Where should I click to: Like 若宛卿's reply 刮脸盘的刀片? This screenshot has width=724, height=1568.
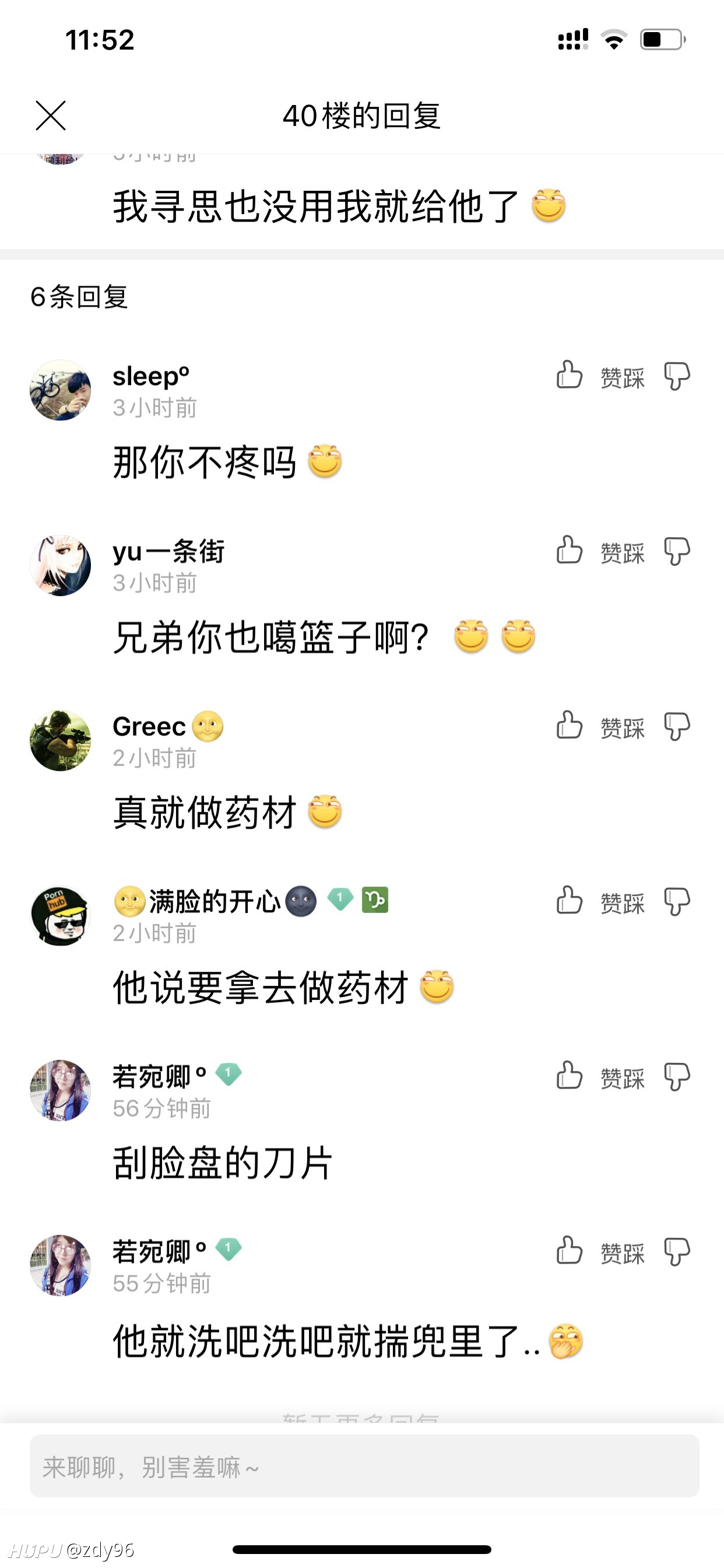pos(570,1076)
